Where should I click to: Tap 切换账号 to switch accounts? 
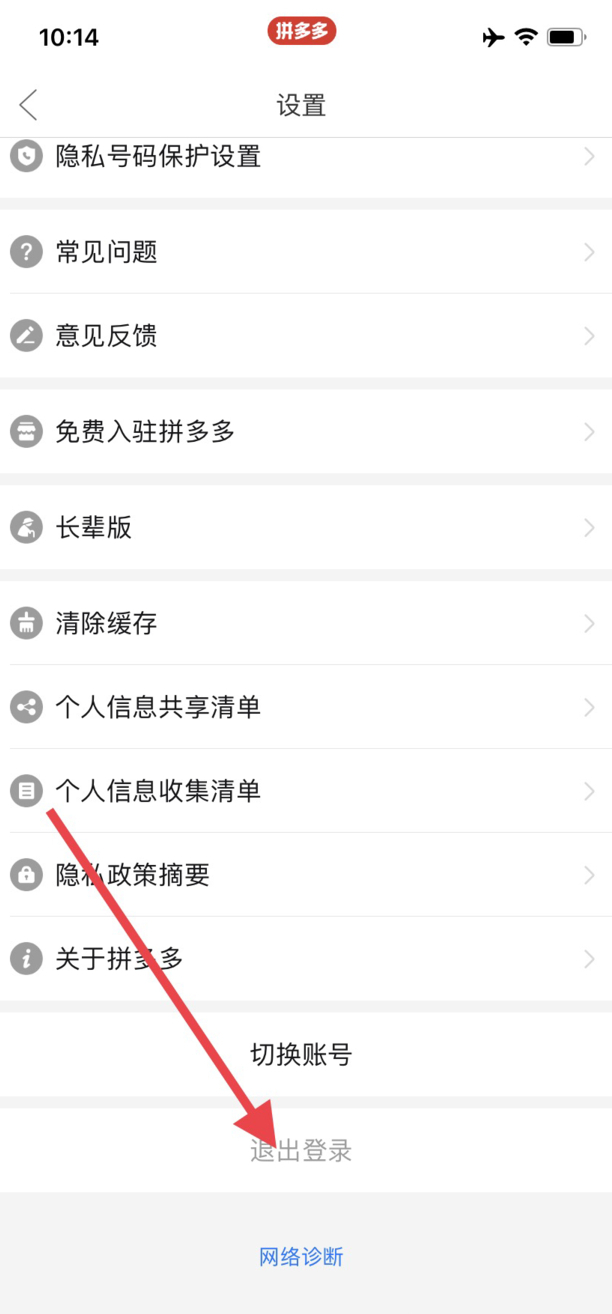[301, 1054]
